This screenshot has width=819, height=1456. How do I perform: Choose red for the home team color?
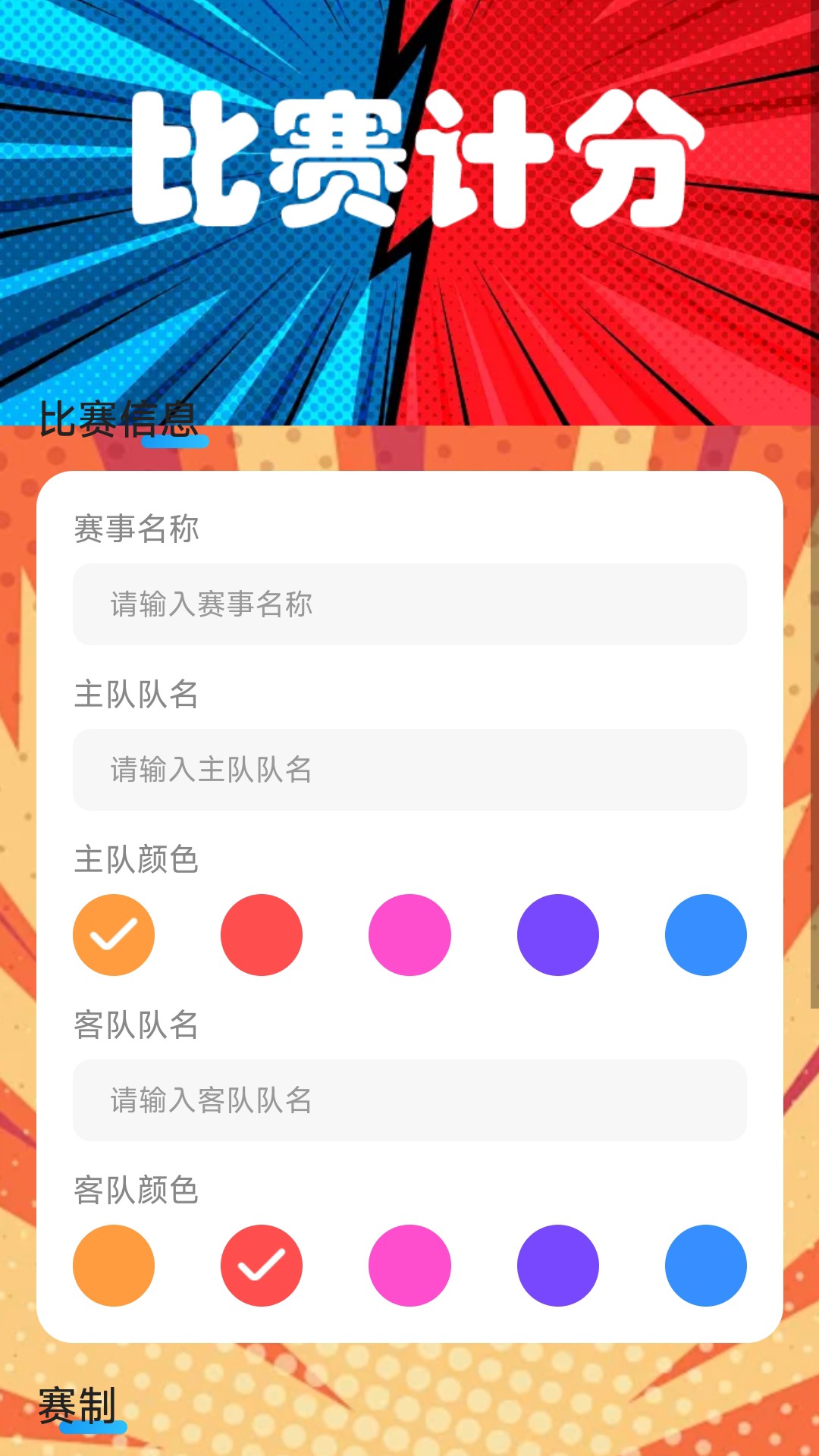point(262,935)
